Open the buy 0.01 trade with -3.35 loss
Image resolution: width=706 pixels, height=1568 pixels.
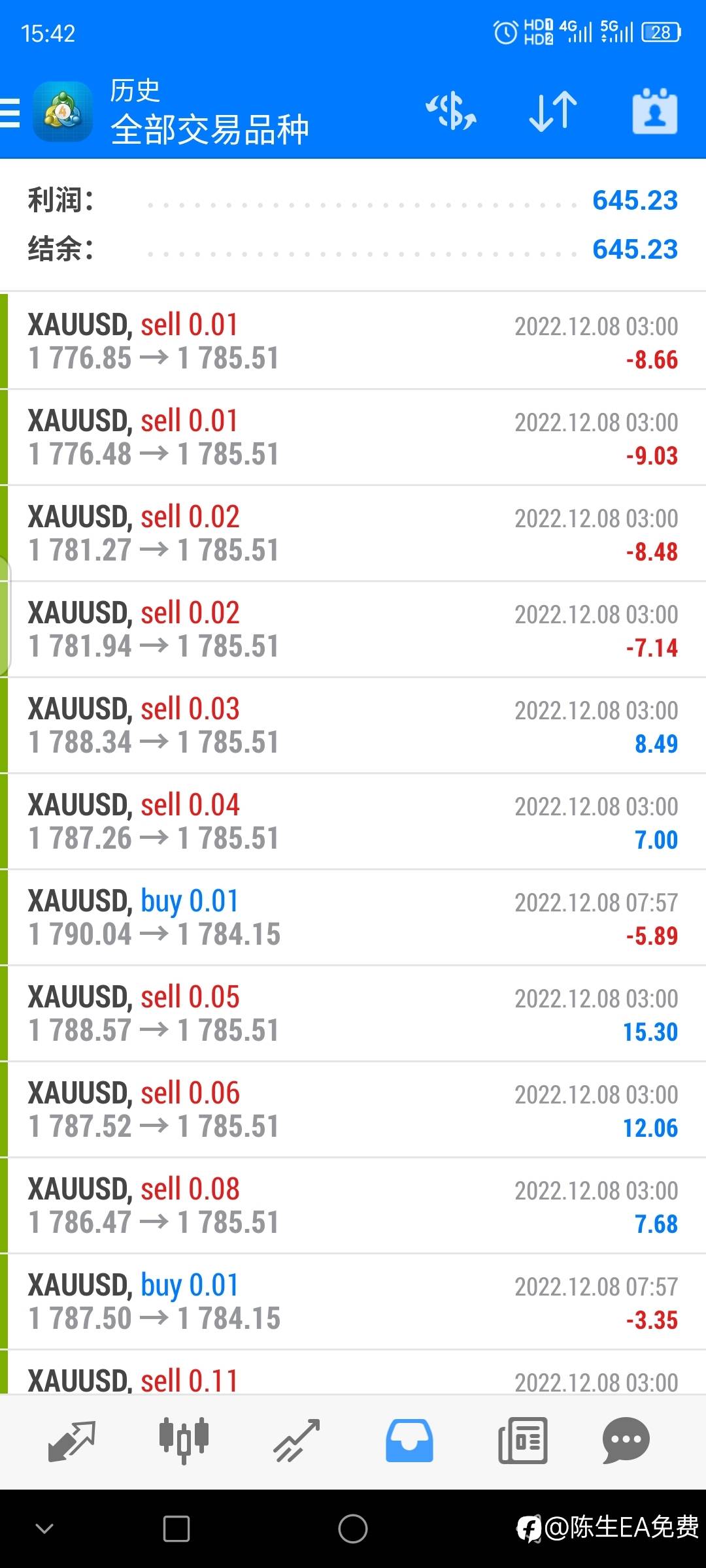353,1302
